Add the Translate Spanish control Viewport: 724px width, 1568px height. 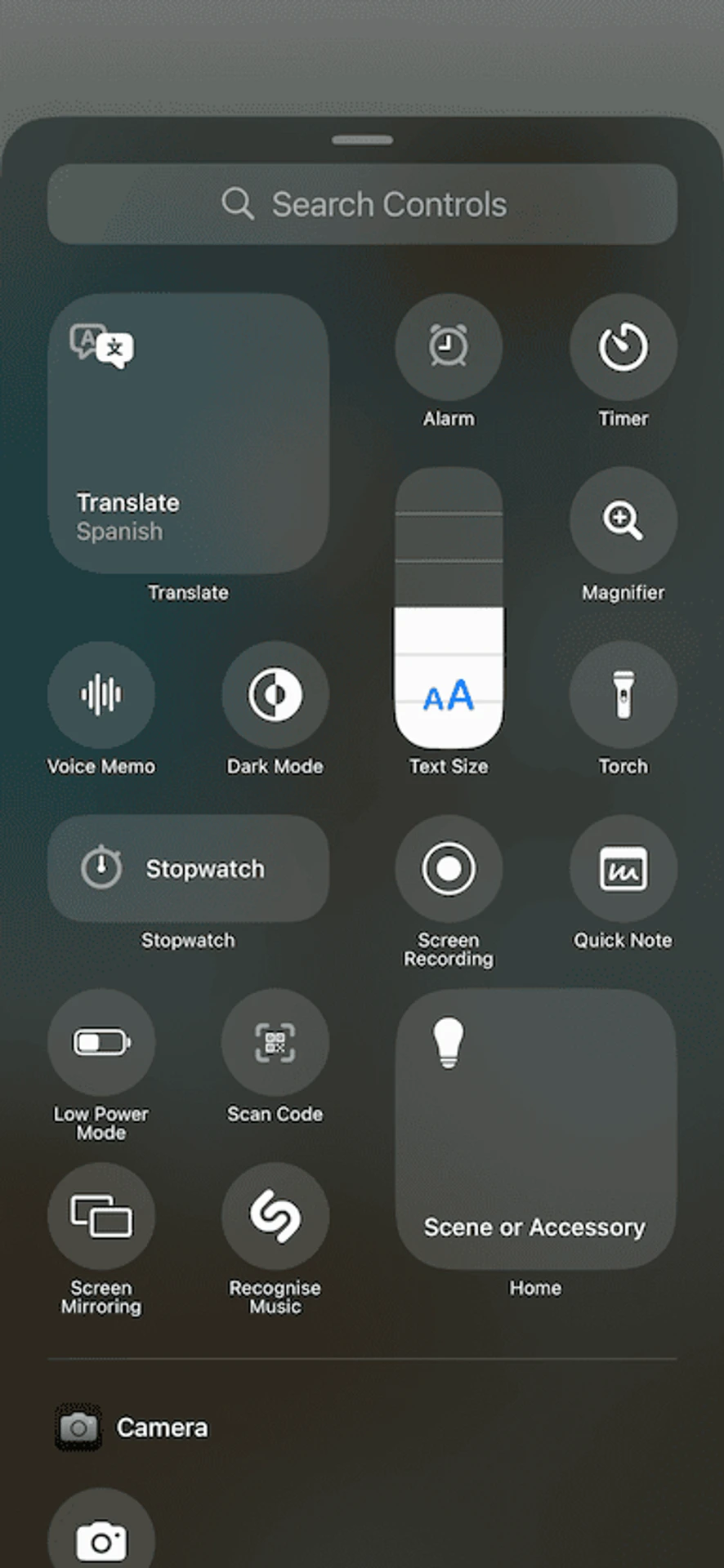188,434
